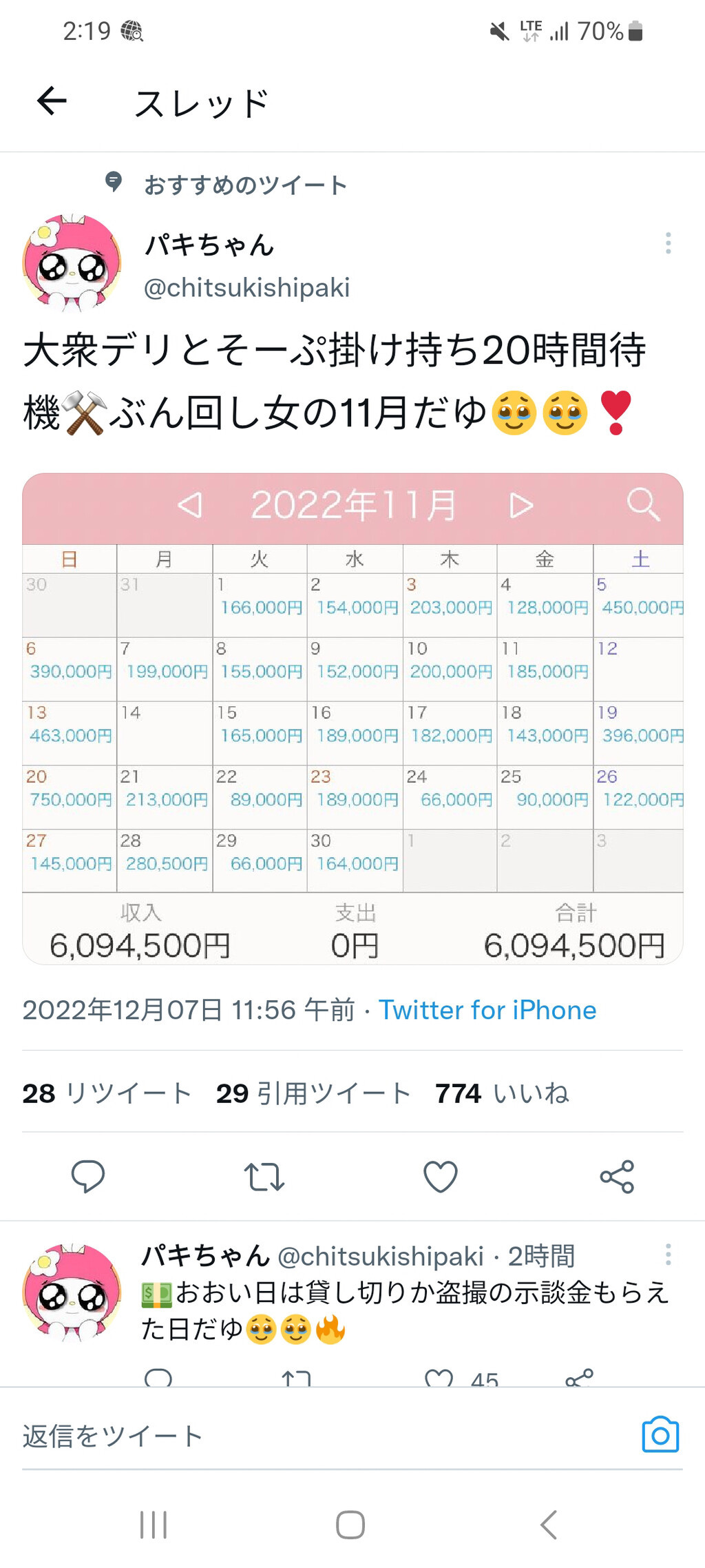The height and width of the screenshot is (1568, 705).
Task: Attach a photo with the camera icon
Action: pyautogui.click(x=660, y=1436)
